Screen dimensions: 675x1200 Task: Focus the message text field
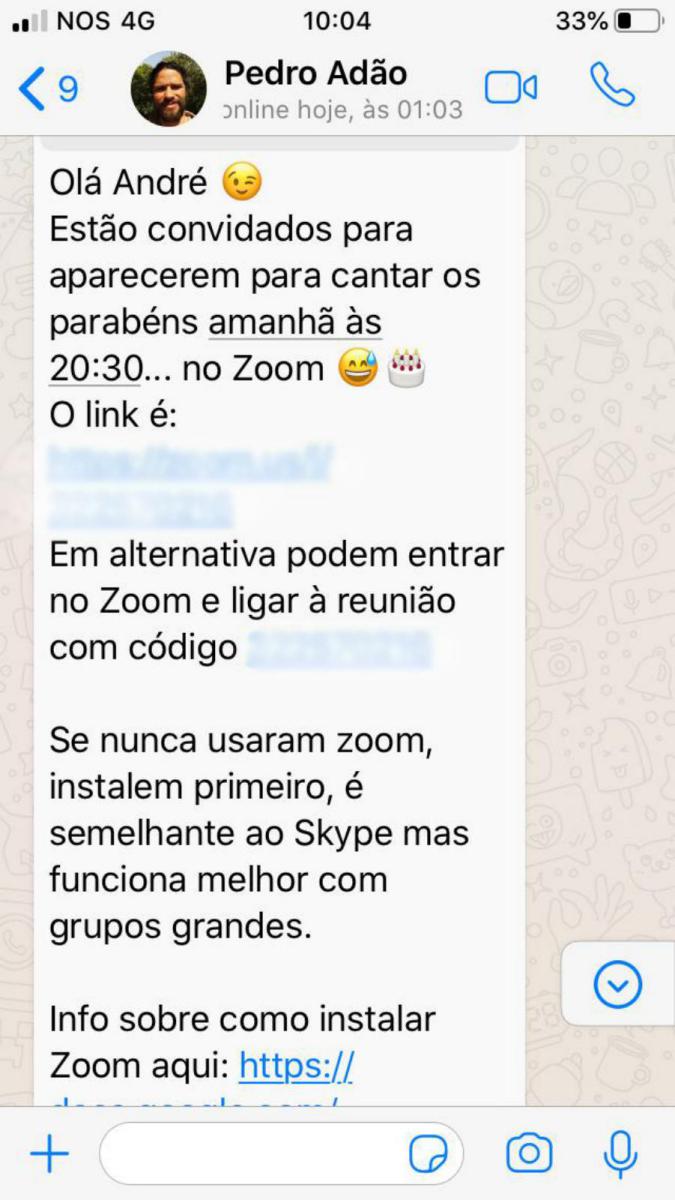(x=250, y=1155)
